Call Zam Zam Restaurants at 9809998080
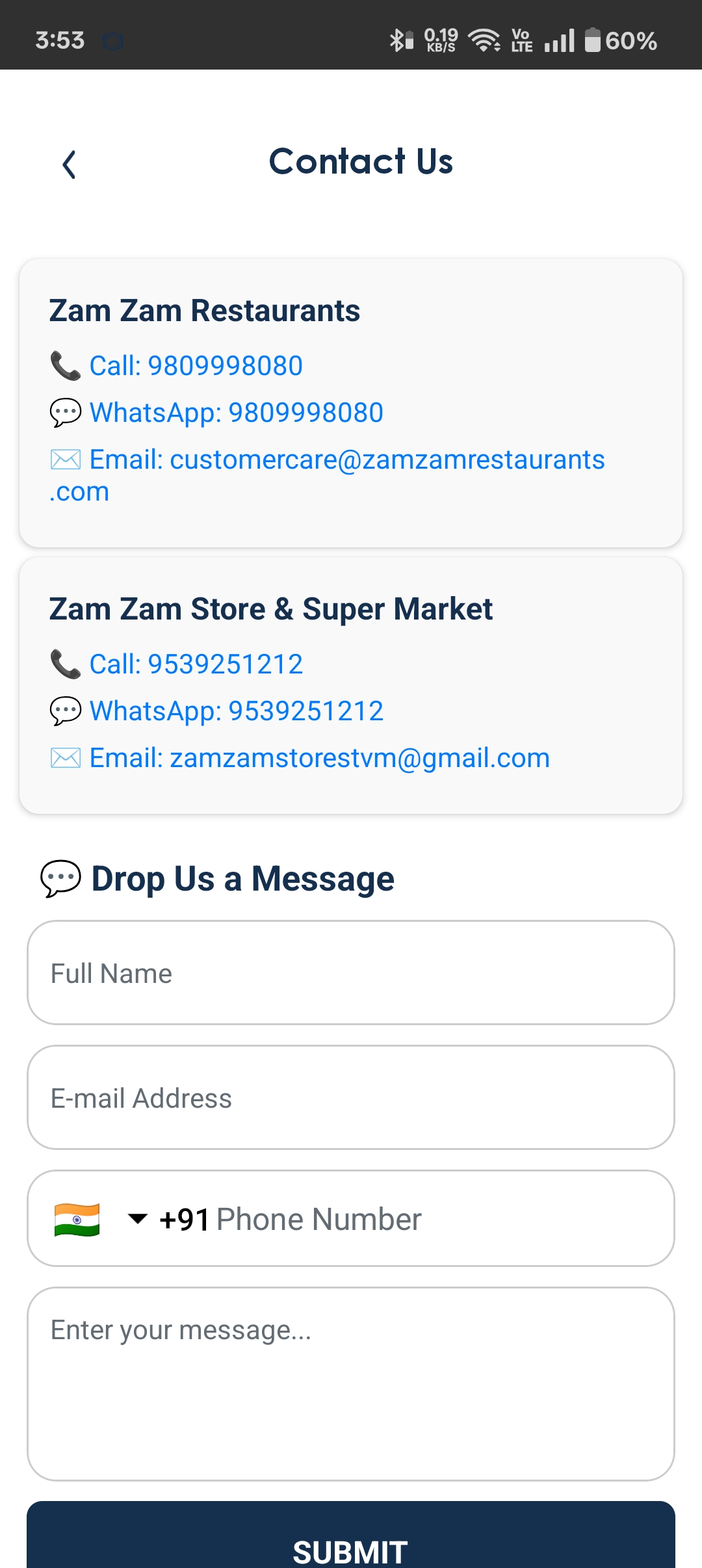The width and height of the screenshot is (702, 1568). pos(196,366)
